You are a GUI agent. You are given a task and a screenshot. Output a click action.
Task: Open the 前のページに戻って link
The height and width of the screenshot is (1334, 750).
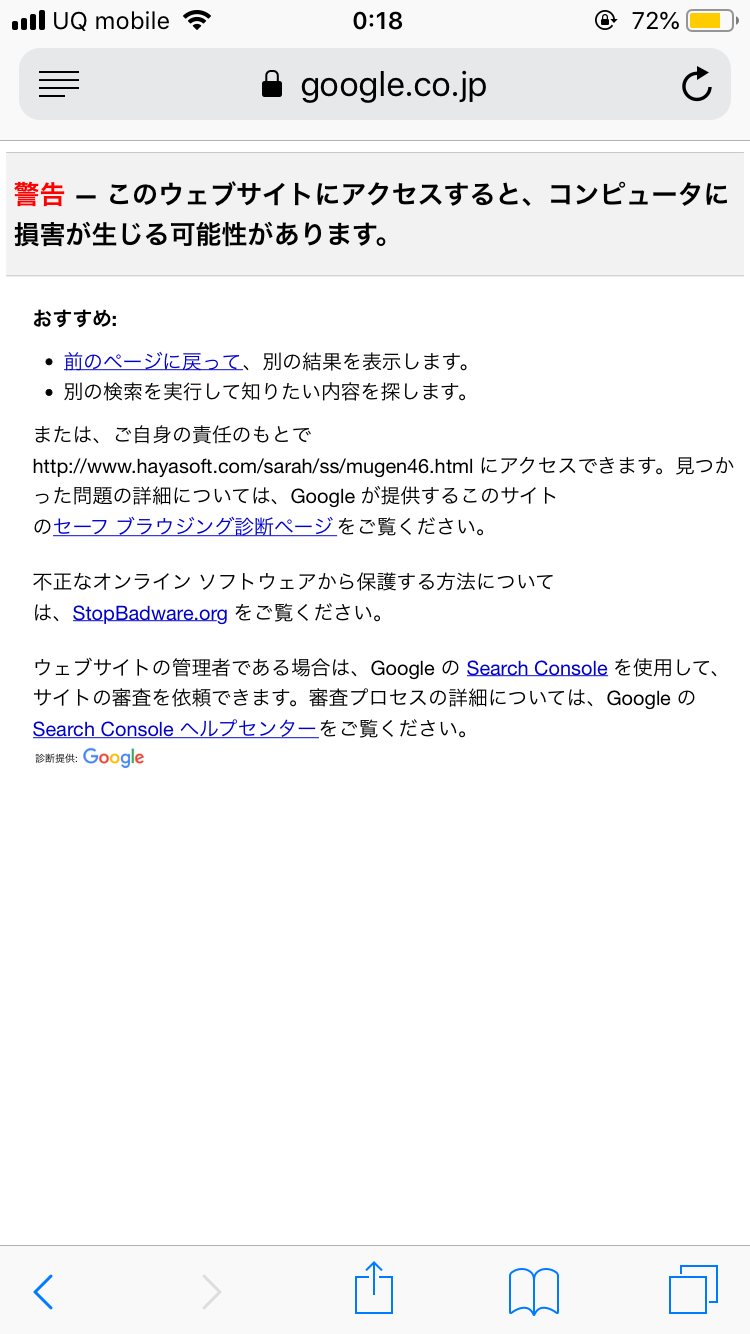[152, 361]
